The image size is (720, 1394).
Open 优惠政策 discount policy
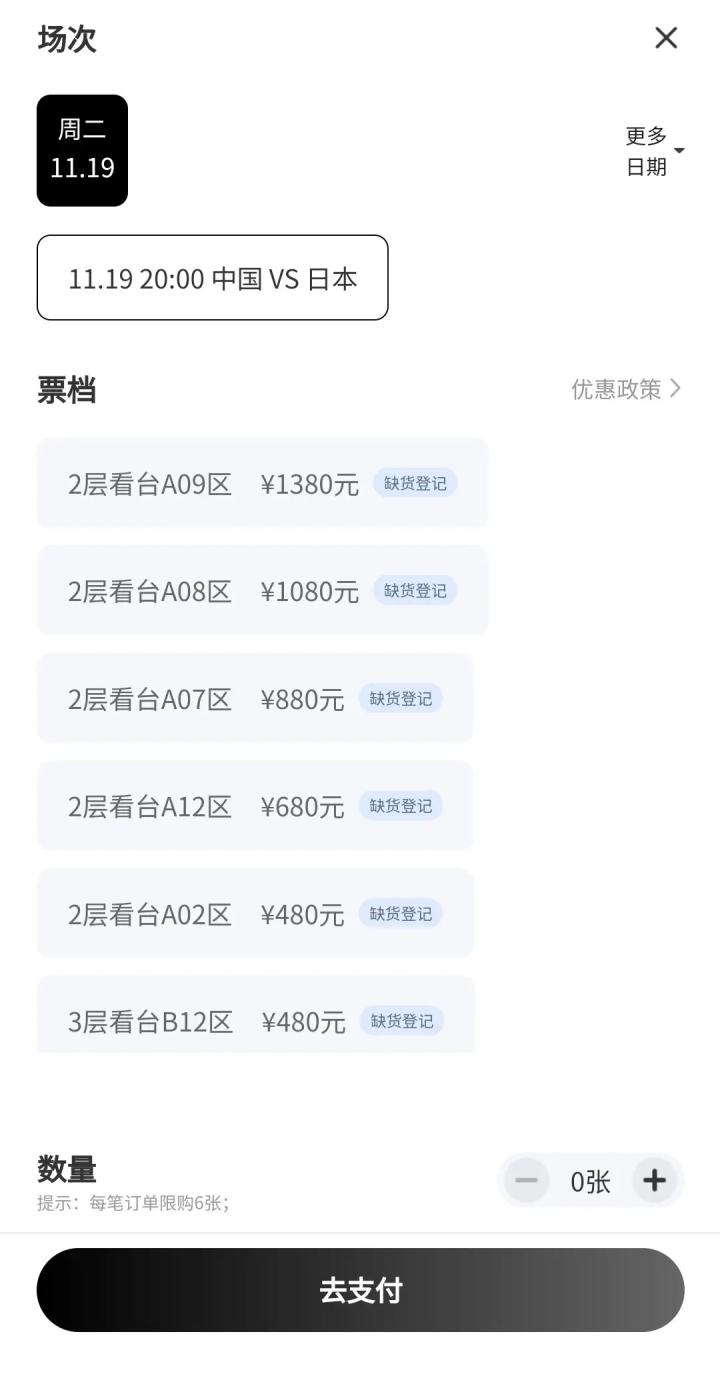click(626, 389)
